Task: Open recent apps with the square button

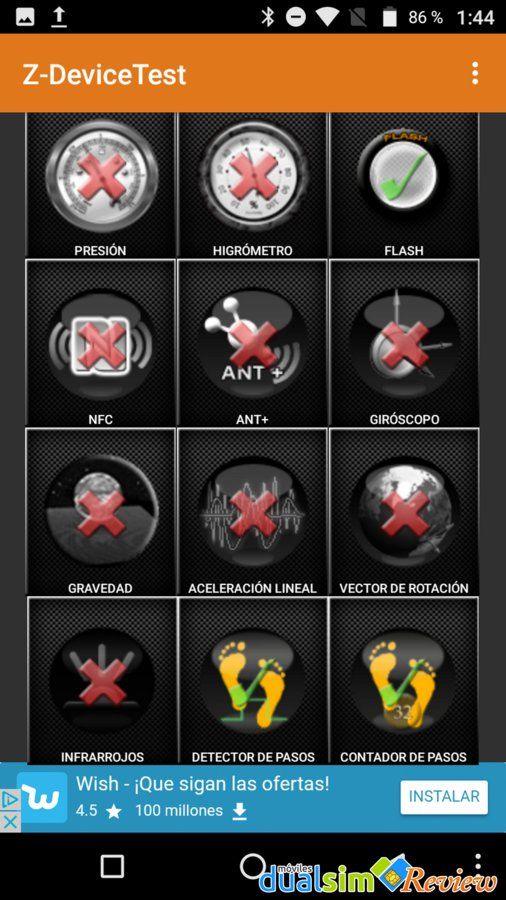Action: (x=112, y=866)
